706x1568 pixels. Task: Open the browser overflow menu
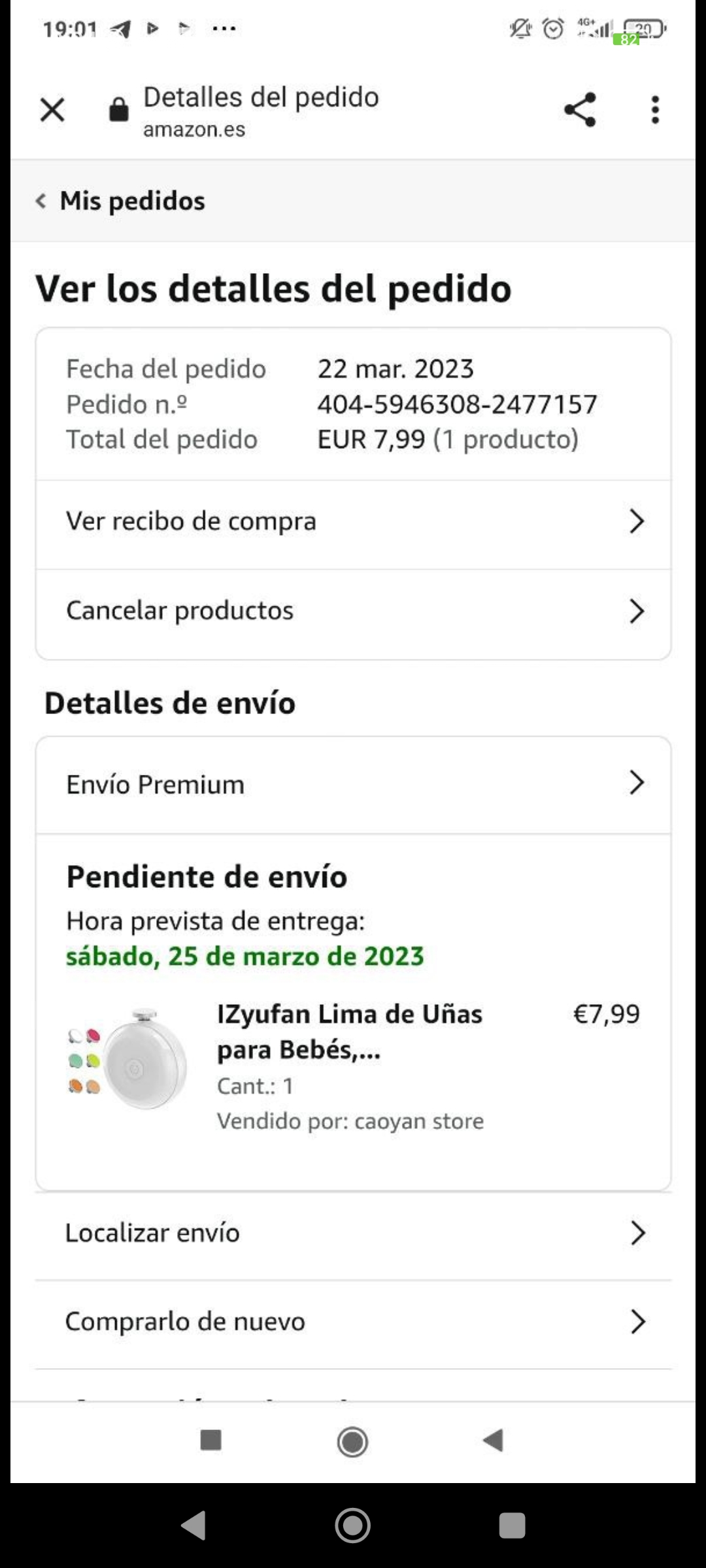click(x=655, y=110)
